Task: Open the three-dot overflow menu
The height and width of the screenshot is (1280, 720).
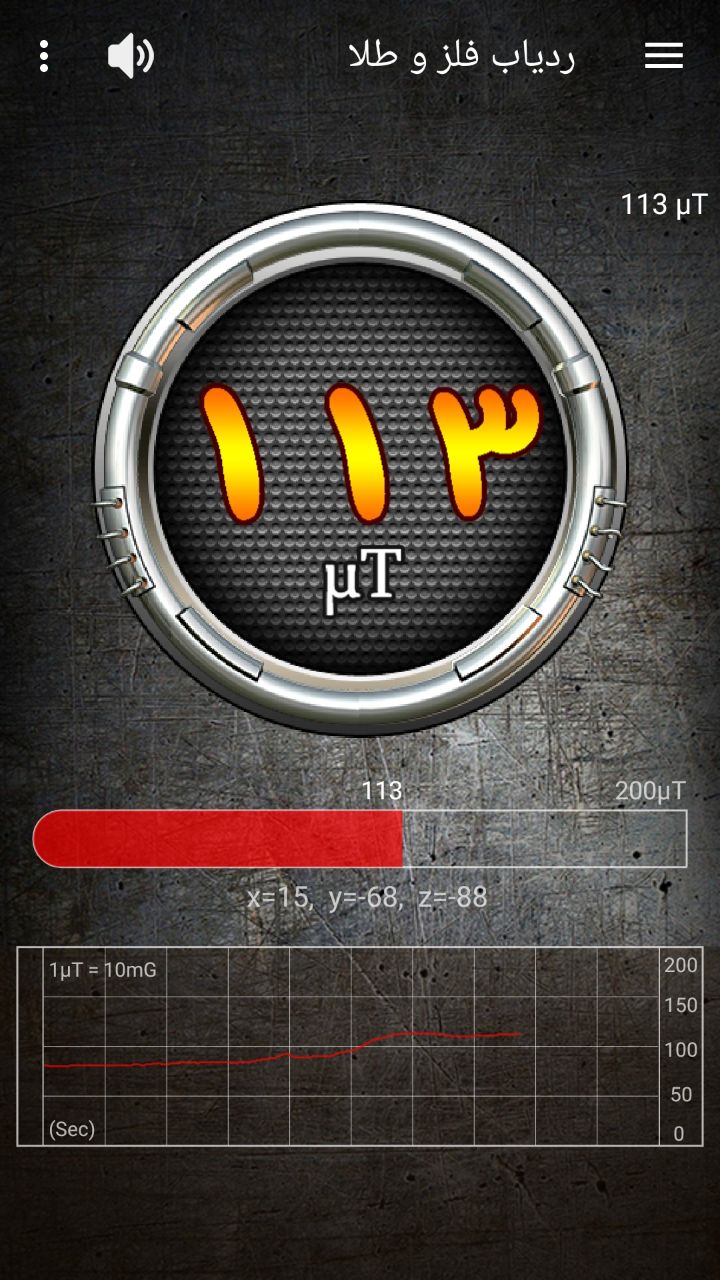Action: (x=44, y=56)
